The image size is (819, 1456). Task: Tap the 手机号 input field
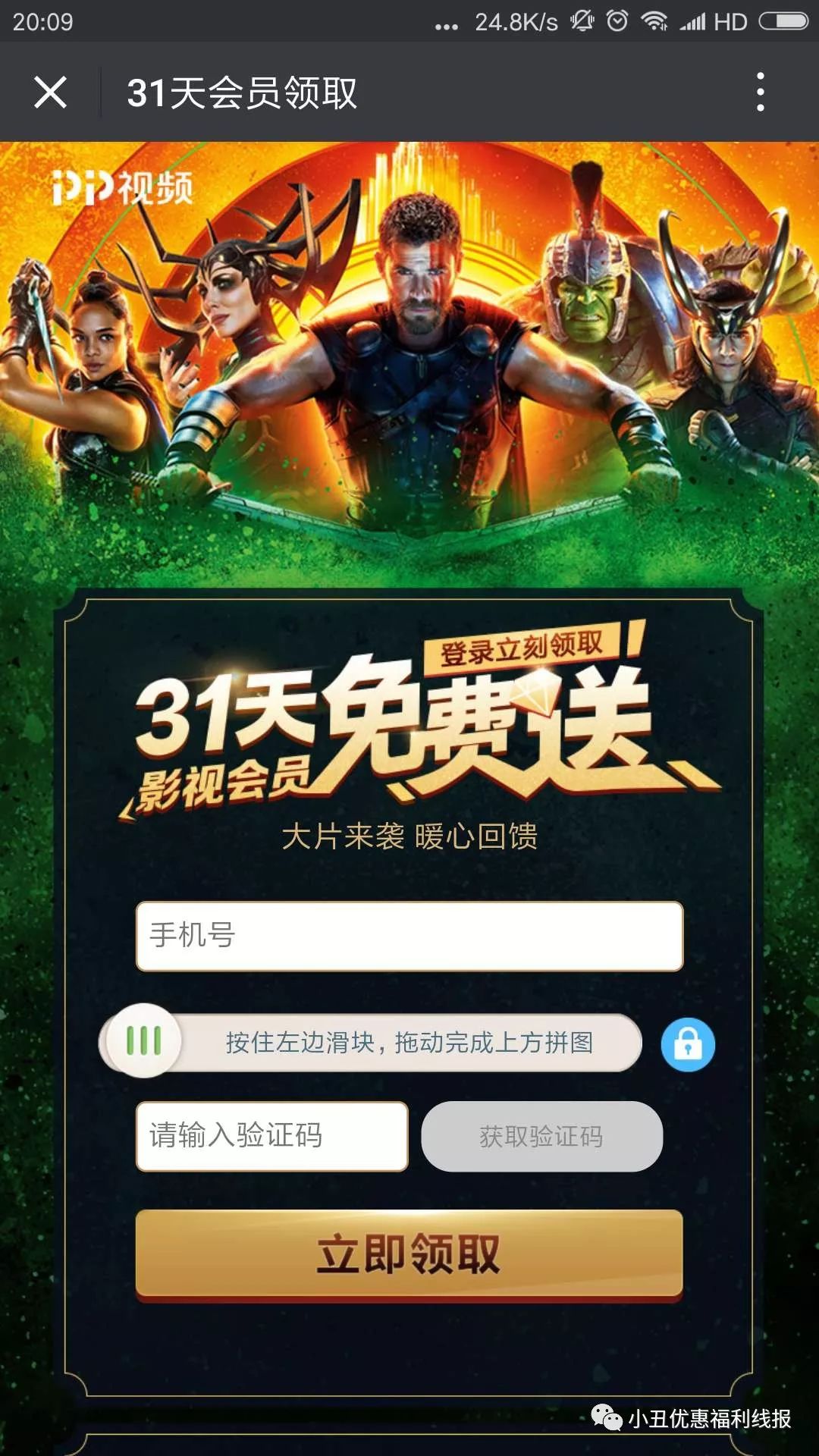pyautogui.click(x=409, y=937)
